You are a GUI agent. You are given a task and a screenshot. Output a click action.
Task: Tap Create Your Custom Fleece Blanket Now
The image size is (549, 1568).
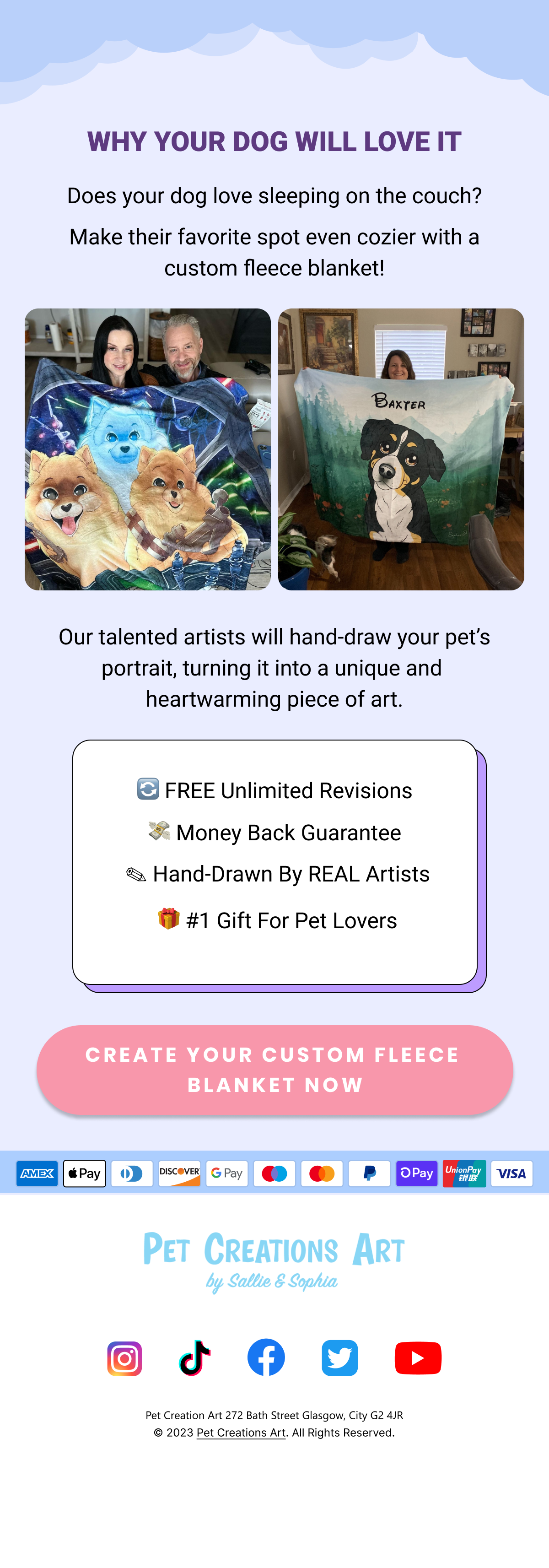click(x=274, y=1070)
